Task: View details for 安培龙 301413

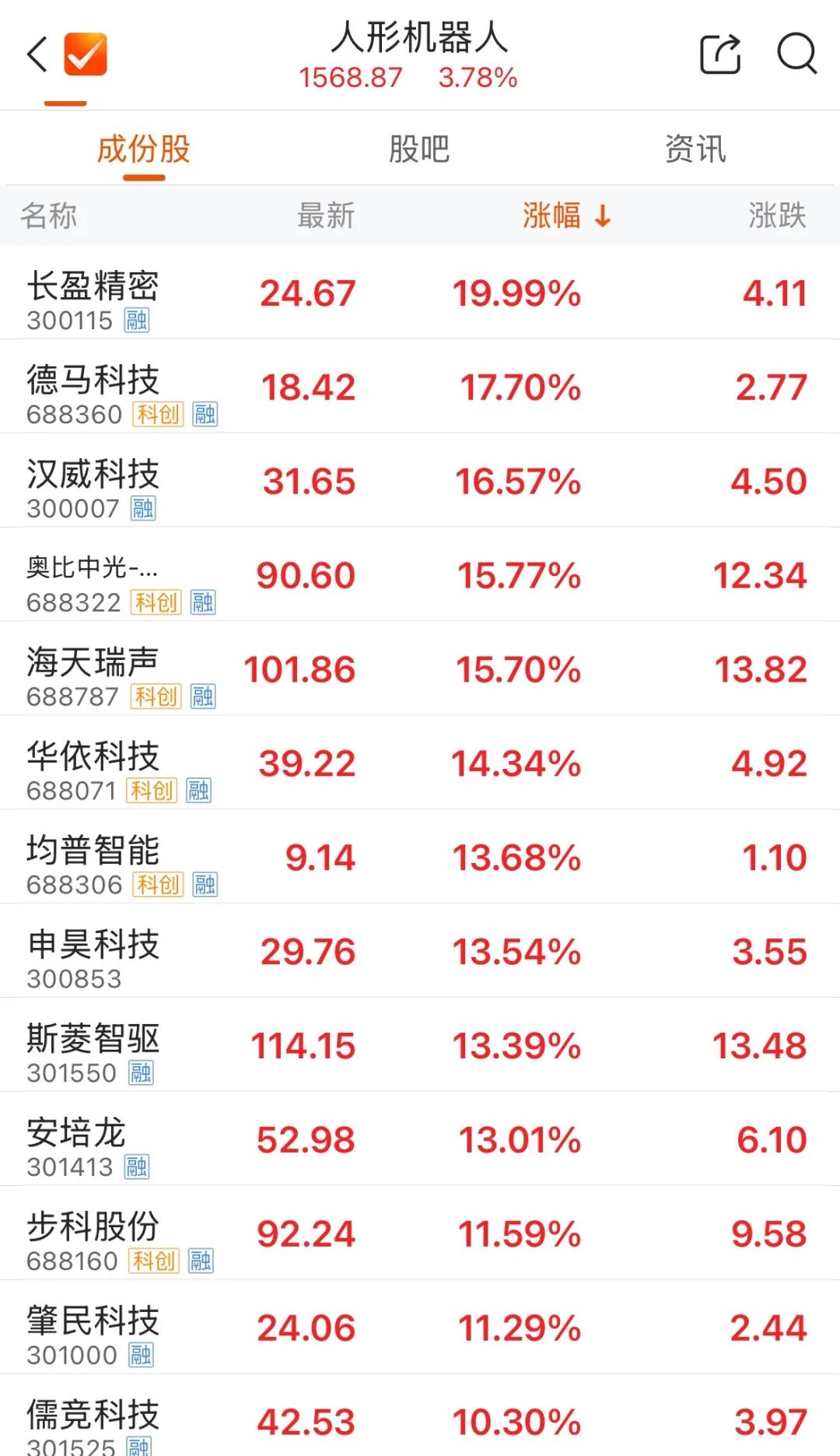Action: pos(420,1139)
